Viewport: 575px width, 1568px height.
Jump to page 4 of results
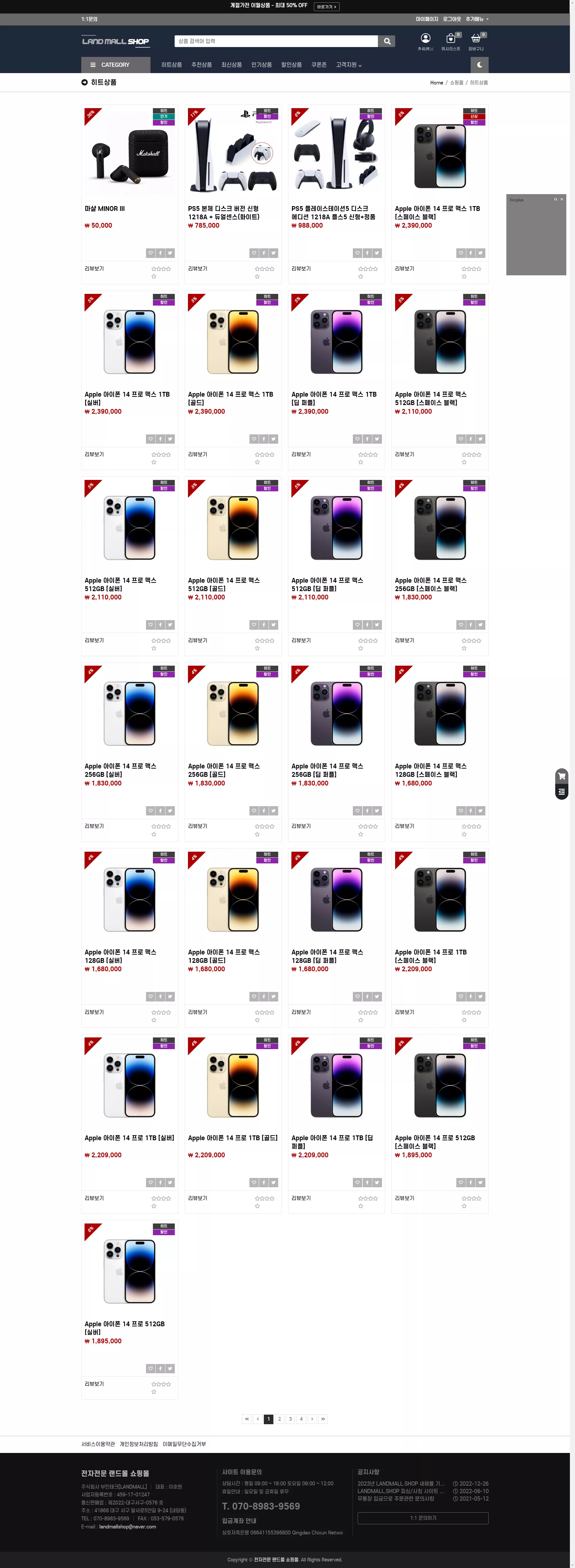point(301,1419)
